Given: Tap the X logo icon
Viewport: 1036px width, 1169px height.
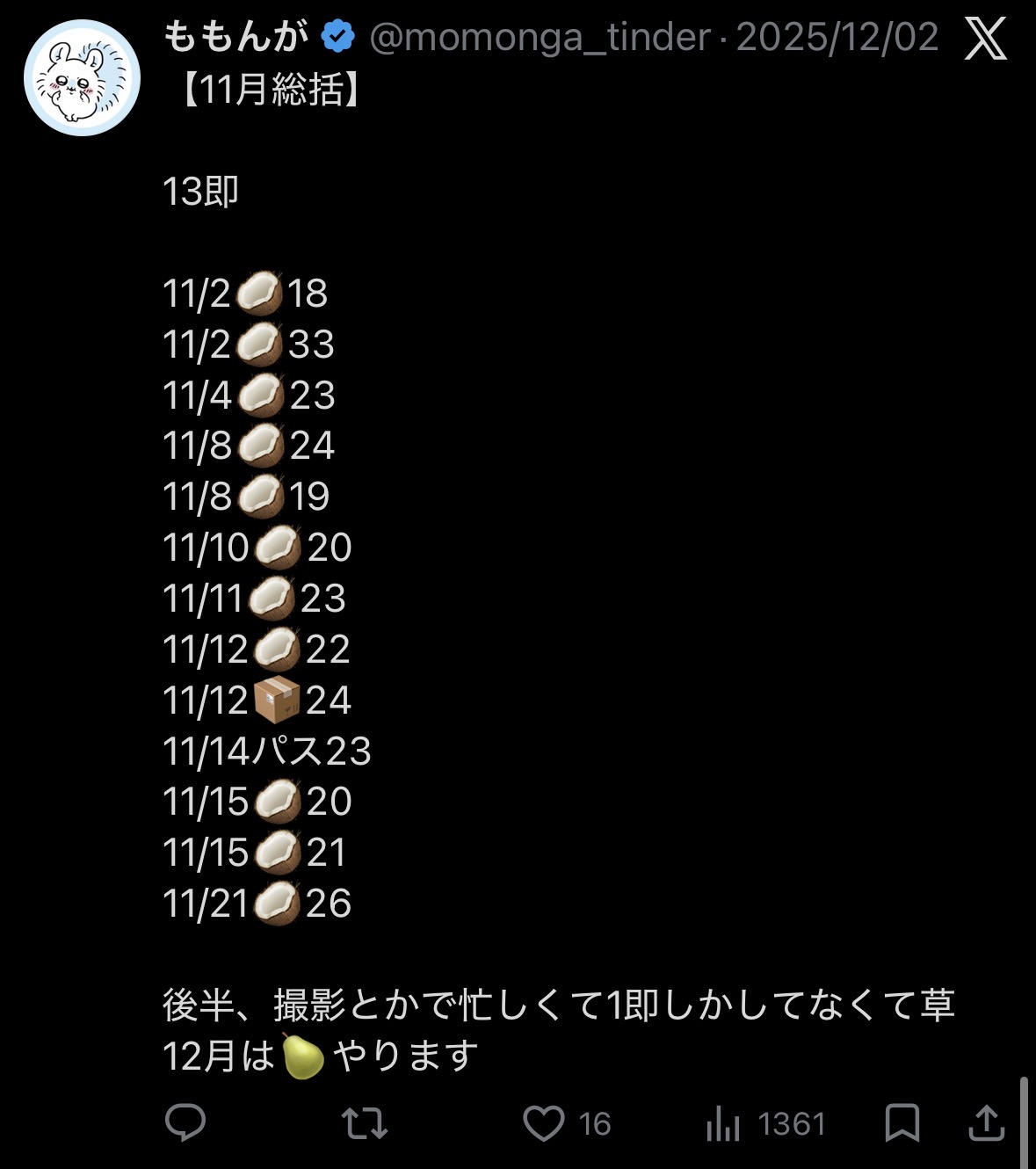Looking at the screenshot, I should (x=985, y=40).
